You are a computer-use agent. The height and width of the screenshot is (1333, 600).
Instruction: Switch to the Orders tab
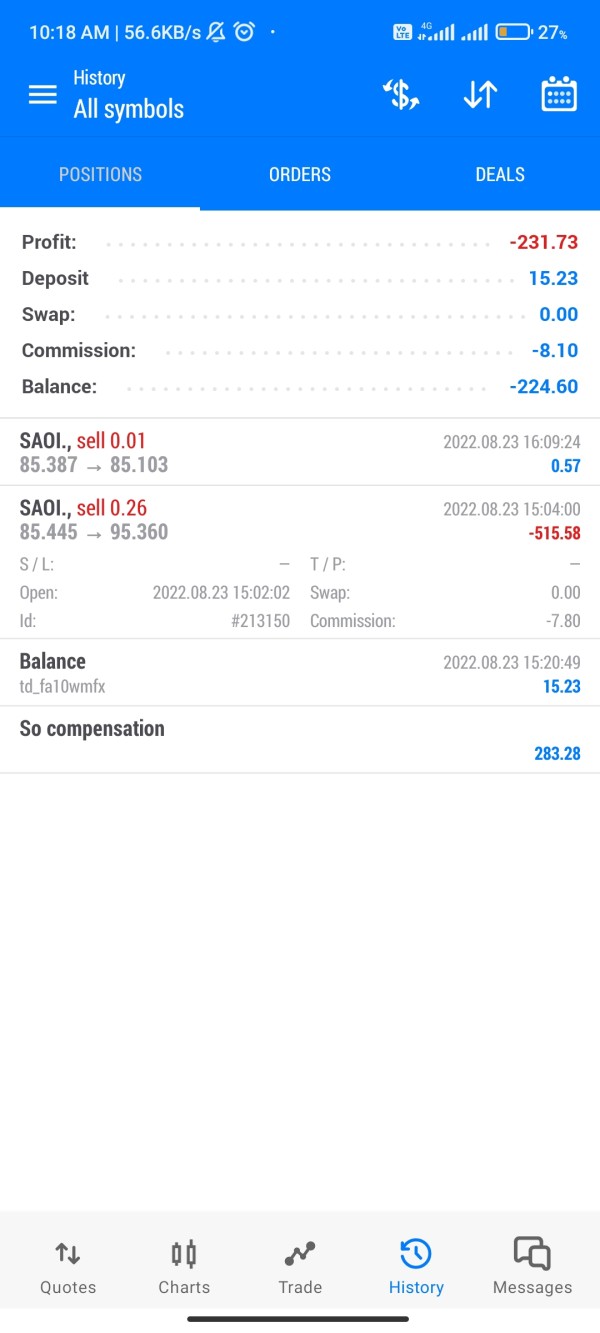coord(300,174)
